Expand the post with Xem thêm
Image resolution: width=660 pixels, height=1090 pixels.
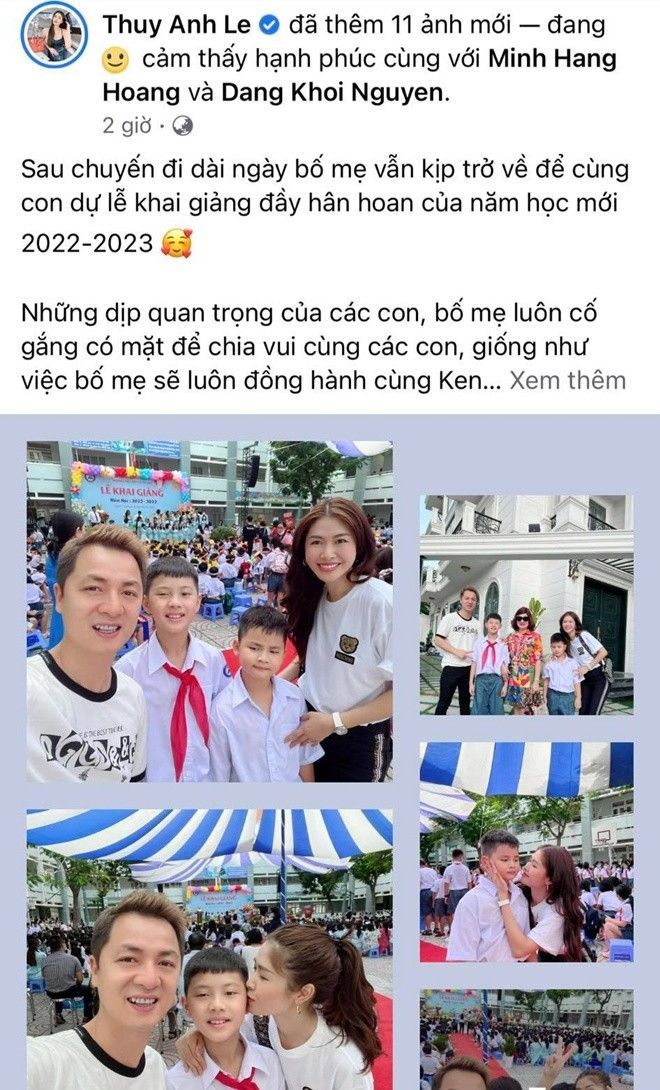point(567,380)
